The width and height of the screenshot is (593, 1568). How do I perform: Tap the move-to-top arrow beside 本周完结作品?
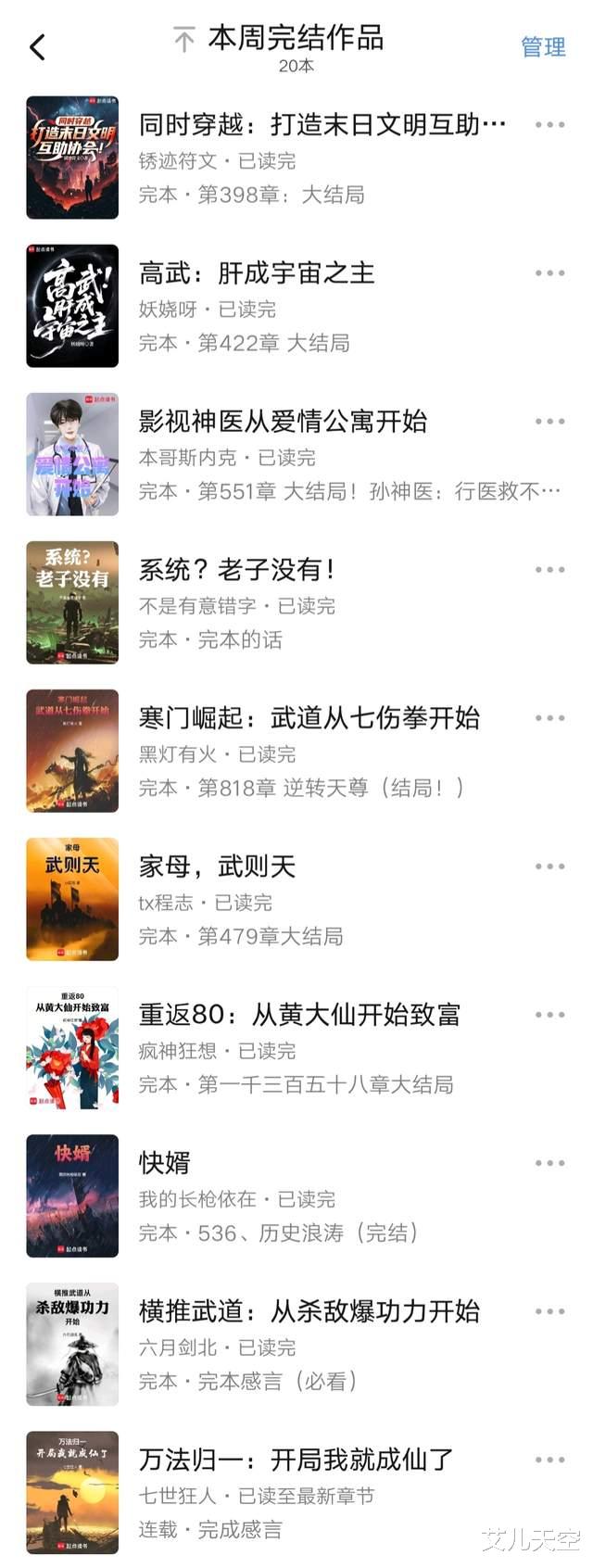[184, 40]
